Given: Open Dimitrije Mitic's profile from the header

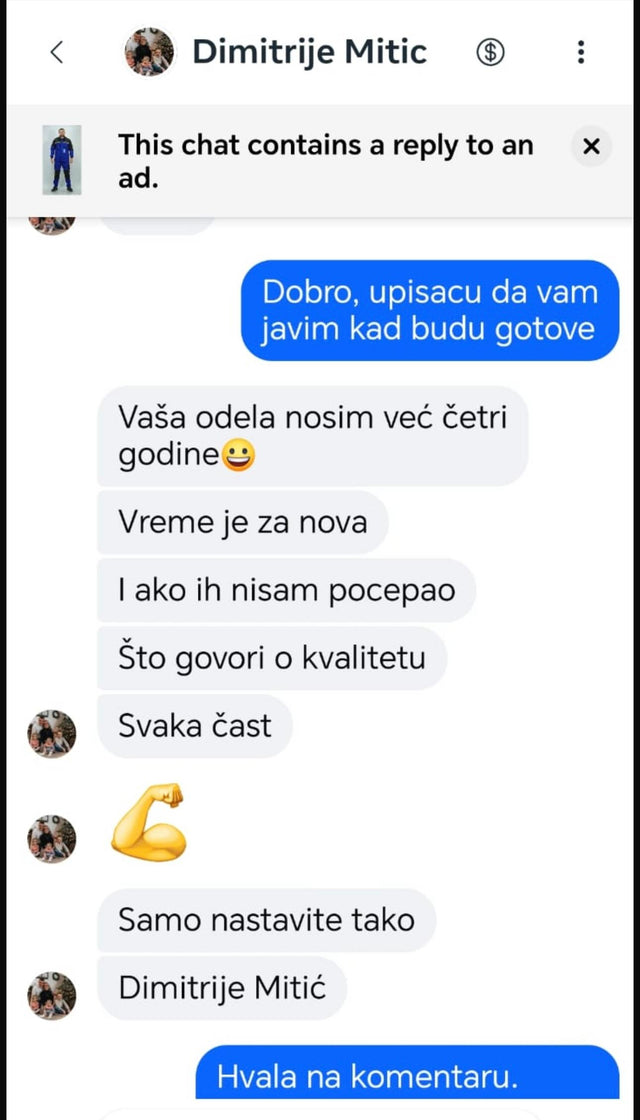Looking at the screenshot, I should [308, 52].
